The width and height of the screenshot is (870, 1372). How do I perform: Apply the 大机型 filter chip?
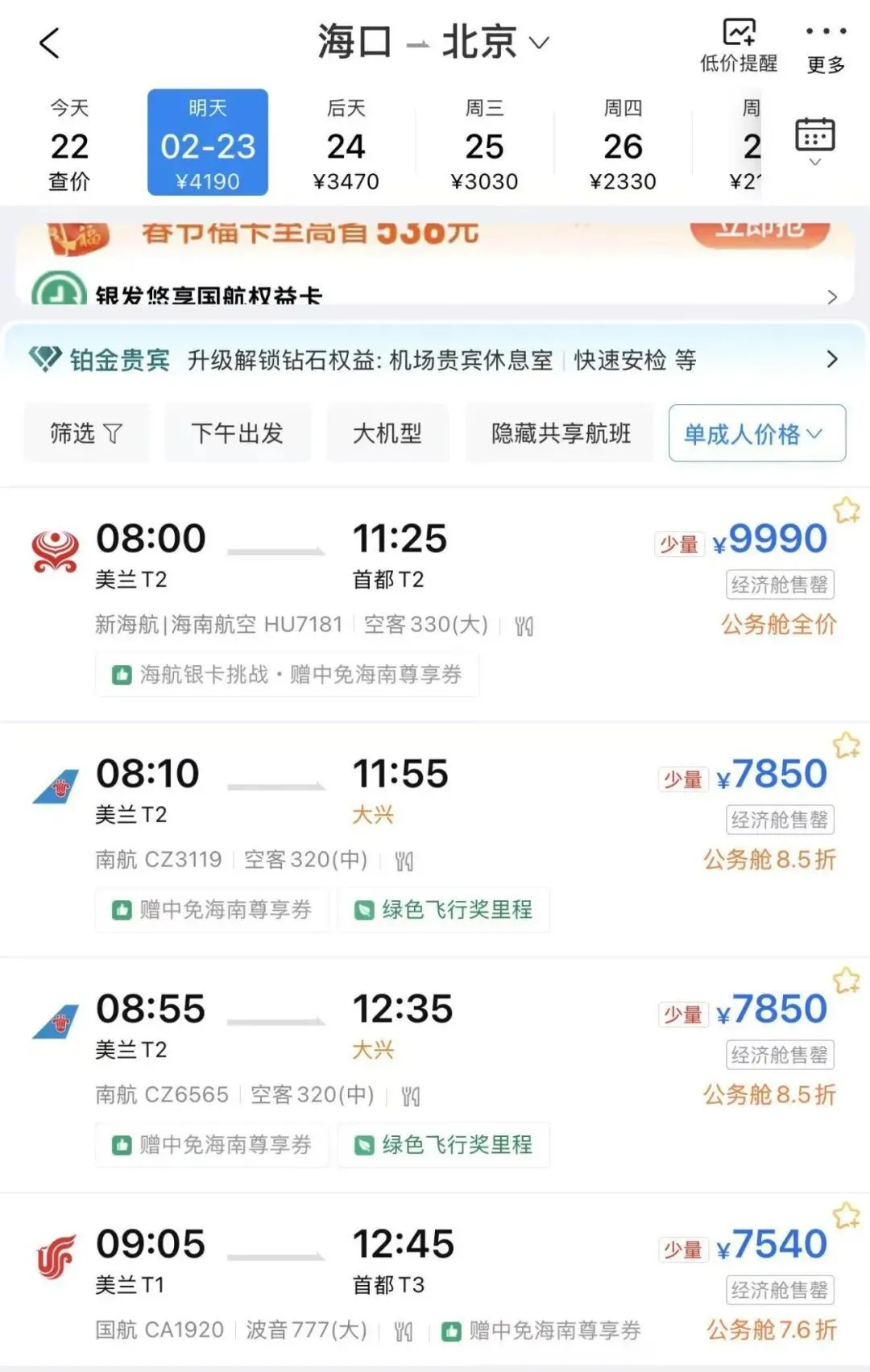(387, 434)
